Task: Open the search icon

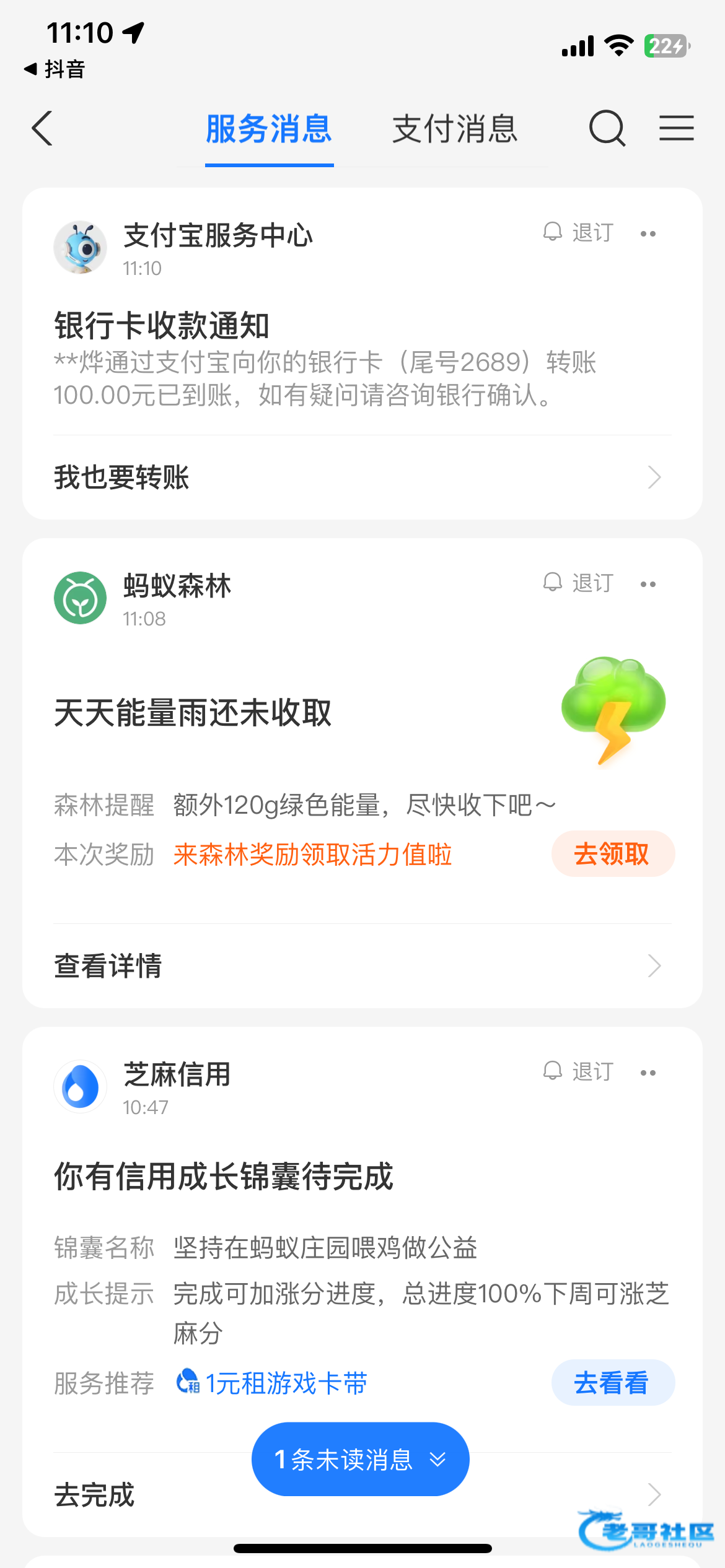Action: point(607,129)
